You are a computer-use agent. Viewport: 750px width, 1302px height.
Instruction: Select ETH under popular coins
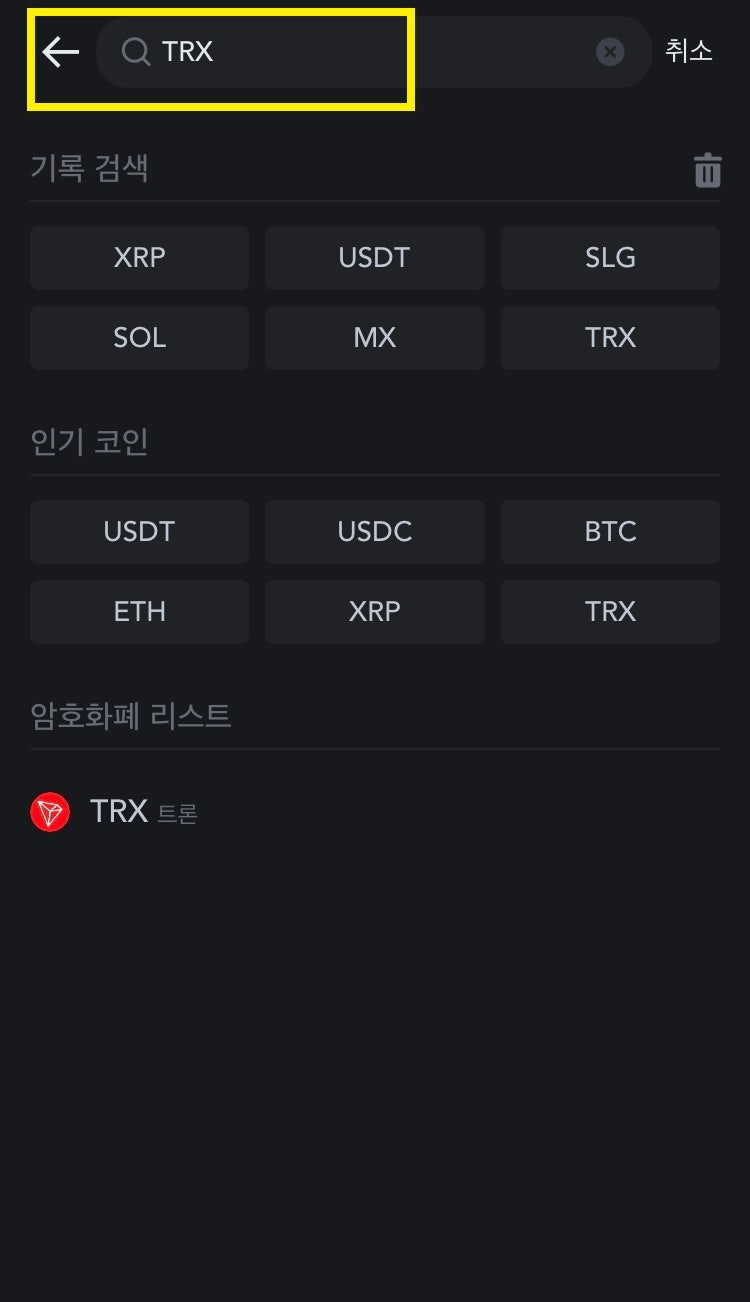(x=139, y=611)
